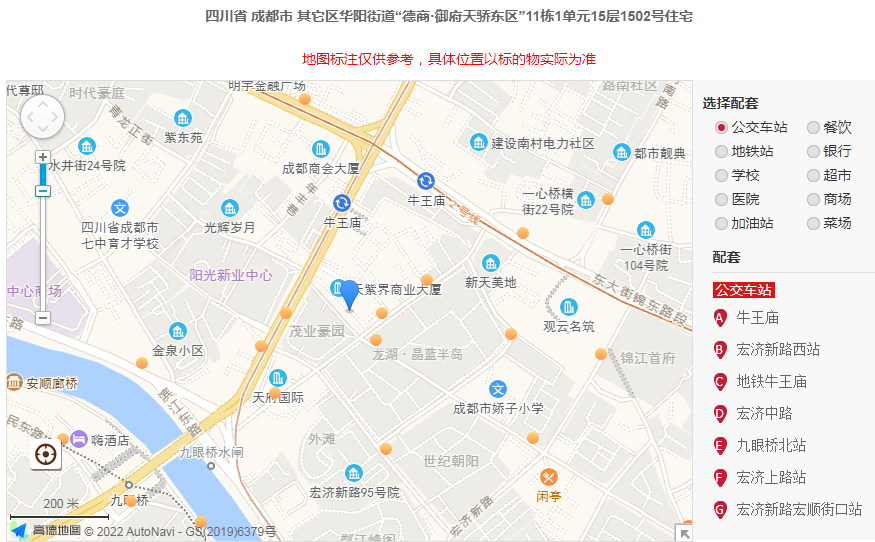875x542 pixels.
Task: Zoom out the map with minus button
Action: tap(43, 318)
